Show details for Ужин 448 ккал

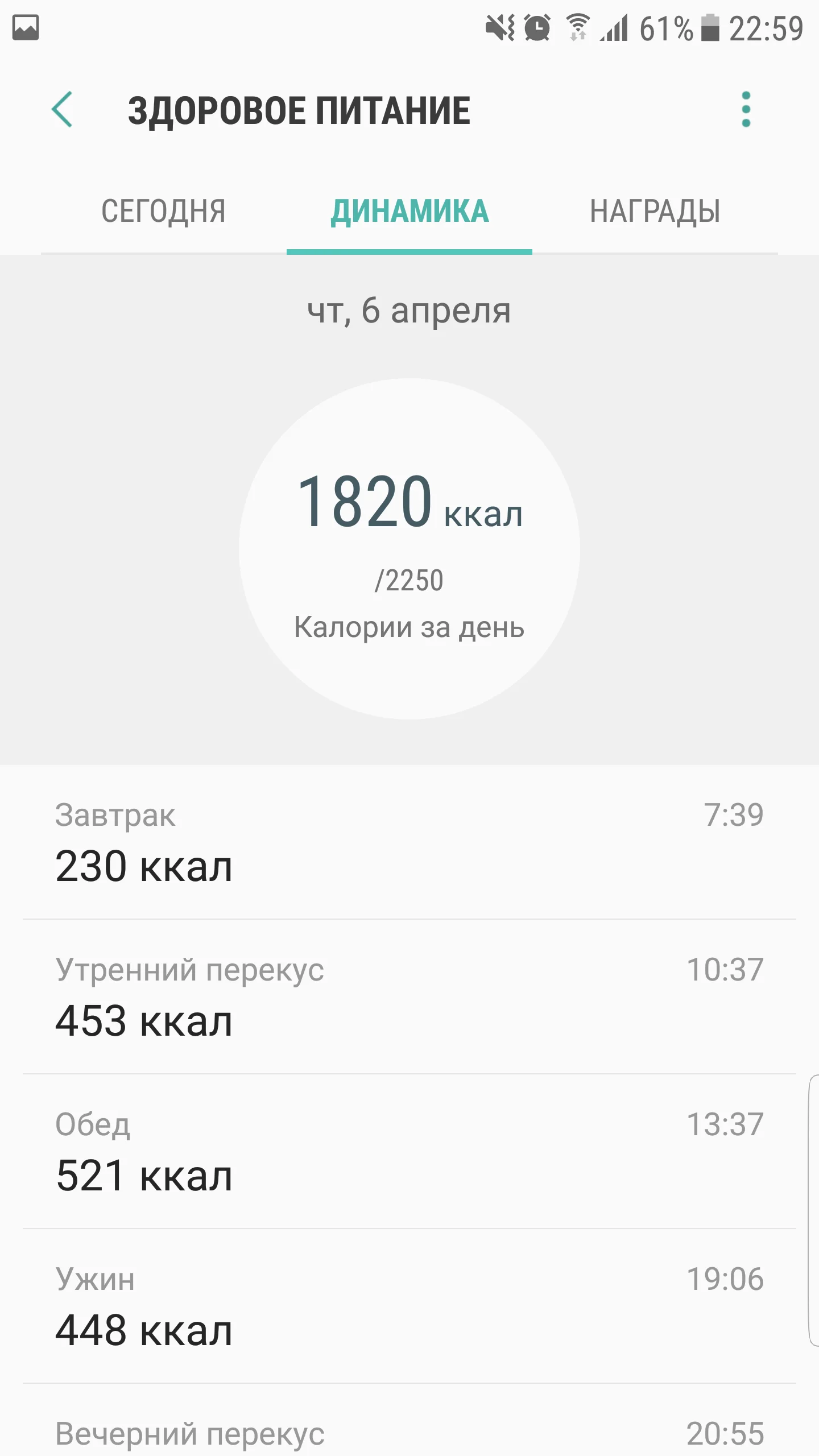click(x=409, y=1307)
